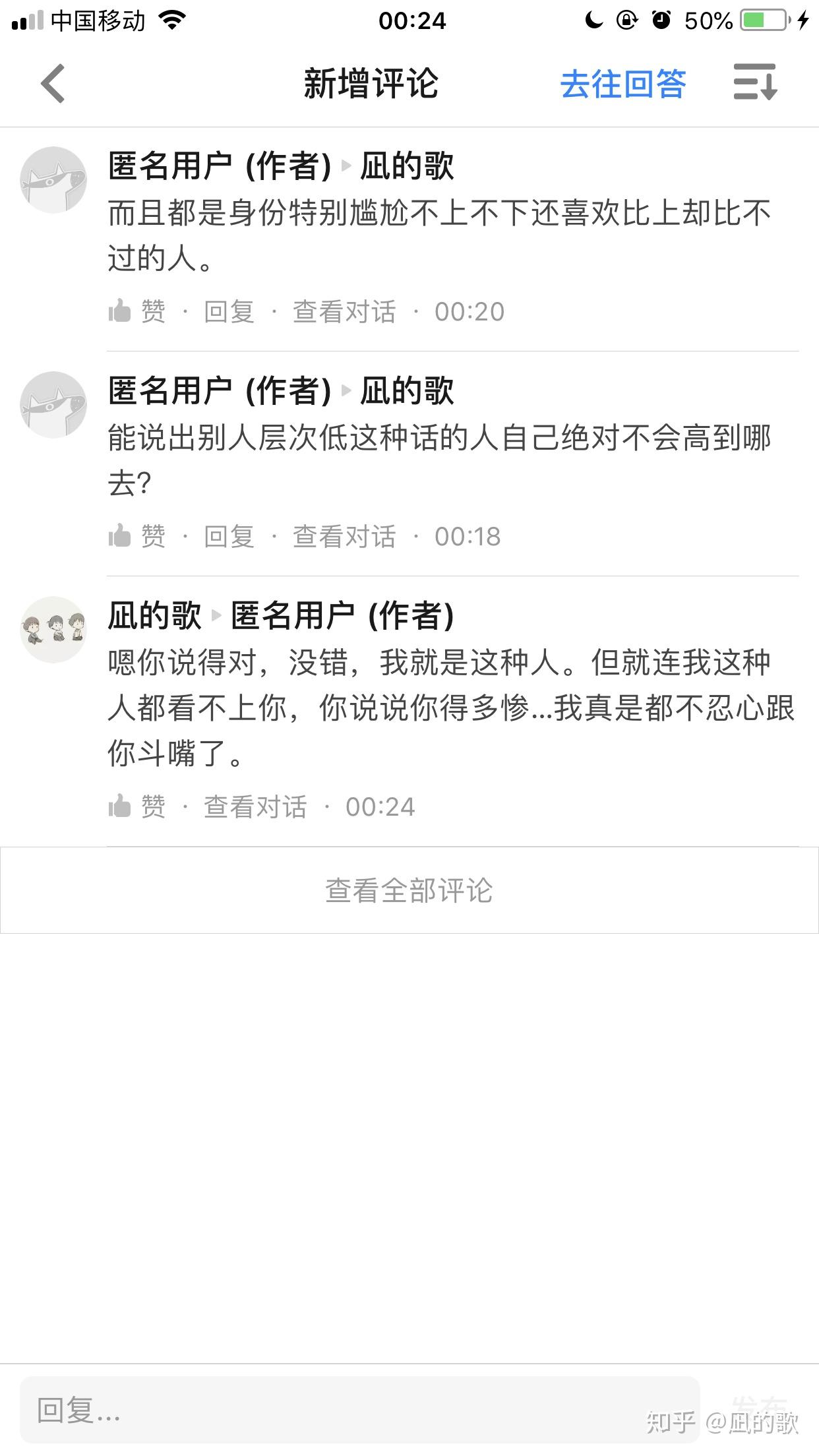The width and height of the screenshot is (819, 1456).
Task: View the conversation for the 00:20 comment
Action: (x=344, y=311)
